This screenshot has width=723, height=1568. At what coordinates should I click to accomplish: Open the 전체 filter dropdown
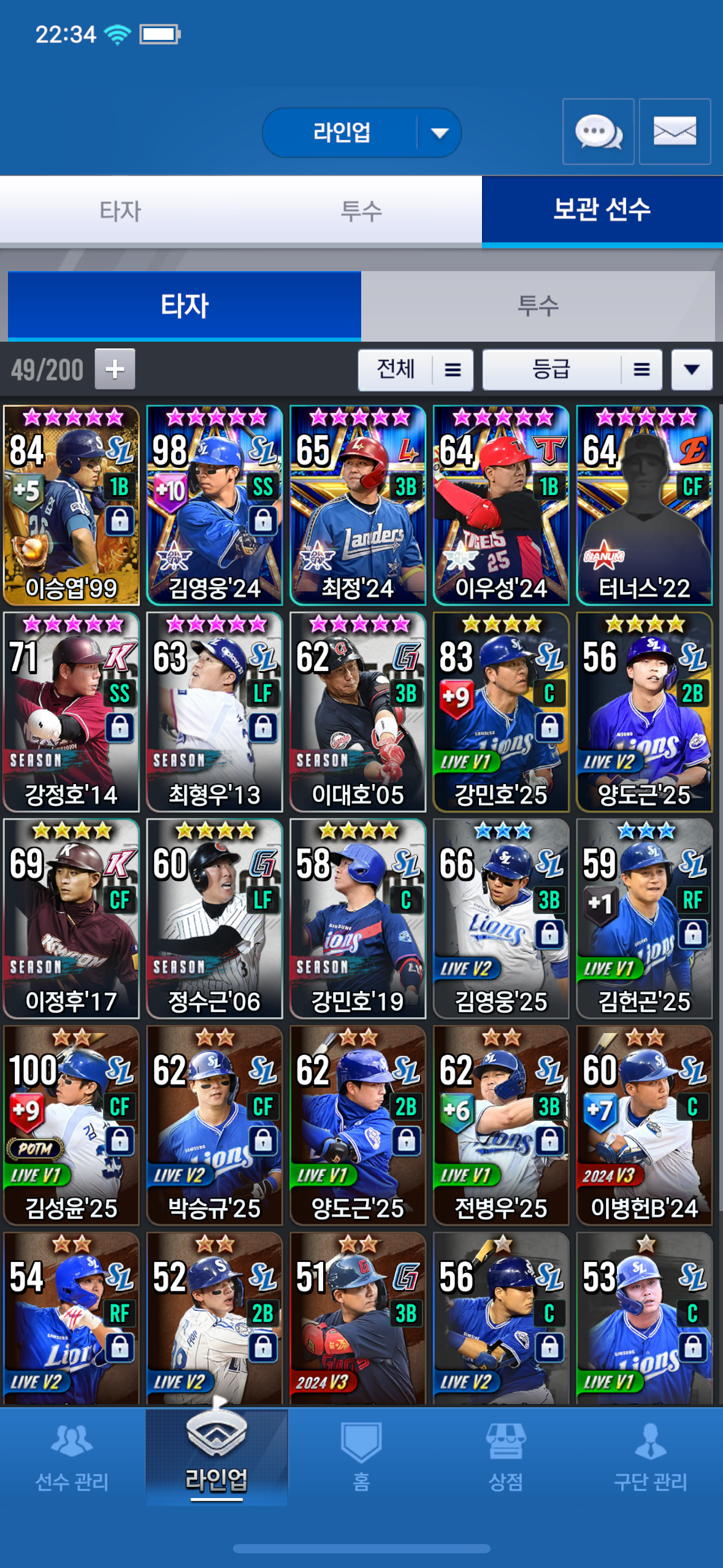(x=415, y=370)
